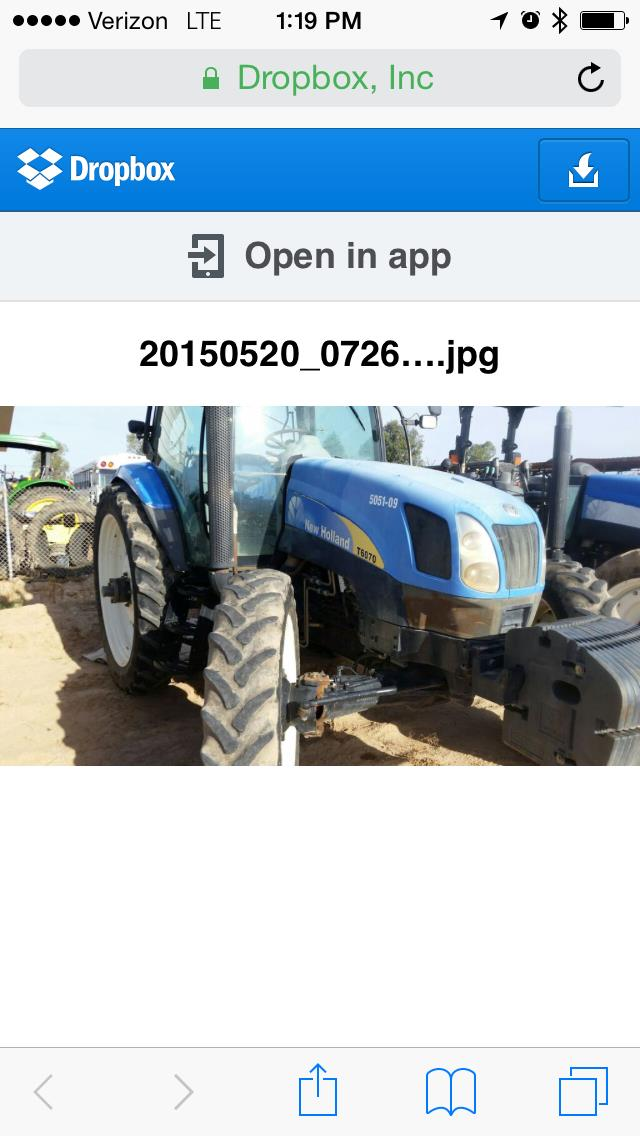Viewport: 640px width, 1136px height.
Task: Open the tractor photo preview
Action: 320,585
